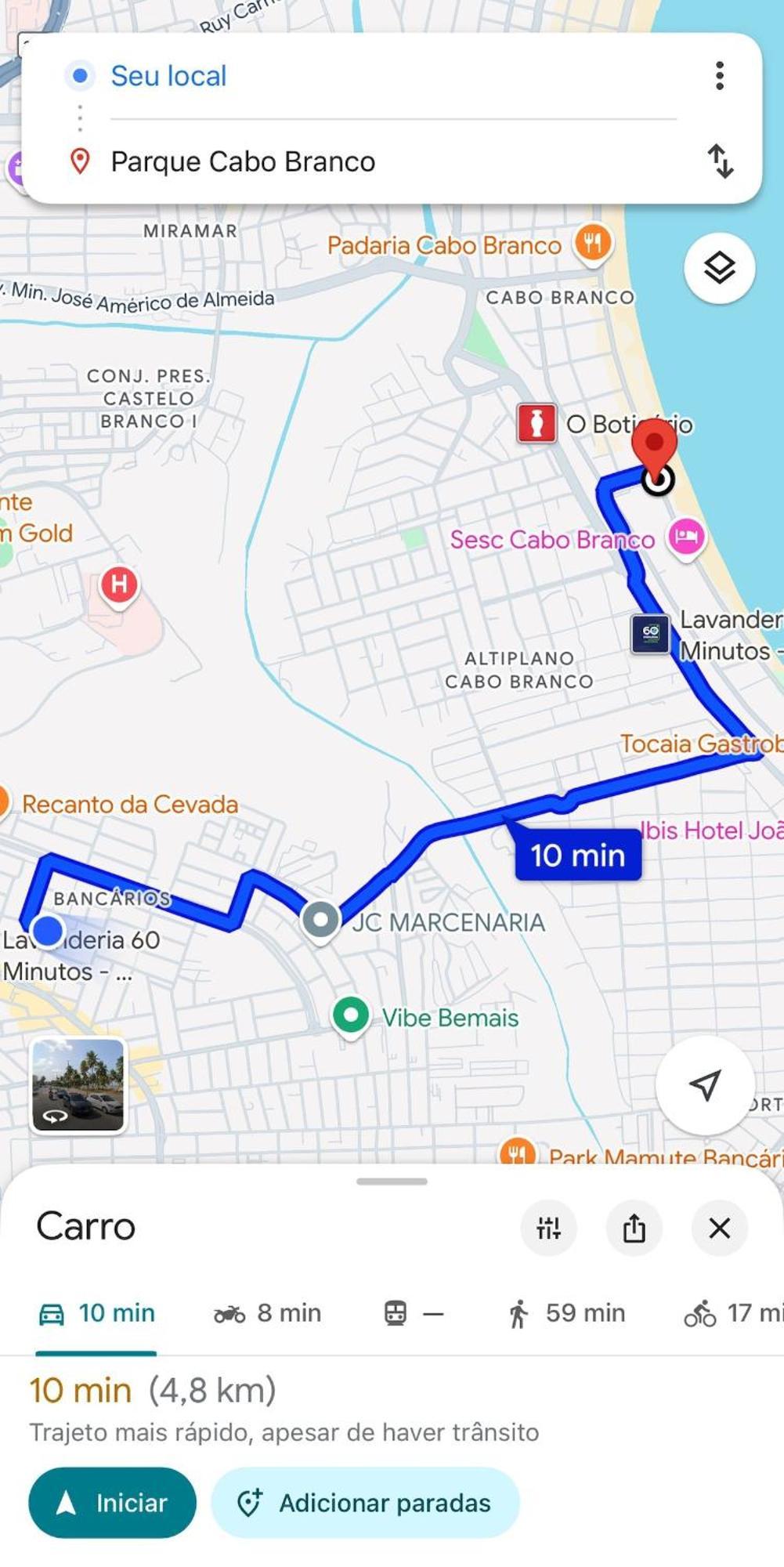Open the map layers button

coord(719,269)
